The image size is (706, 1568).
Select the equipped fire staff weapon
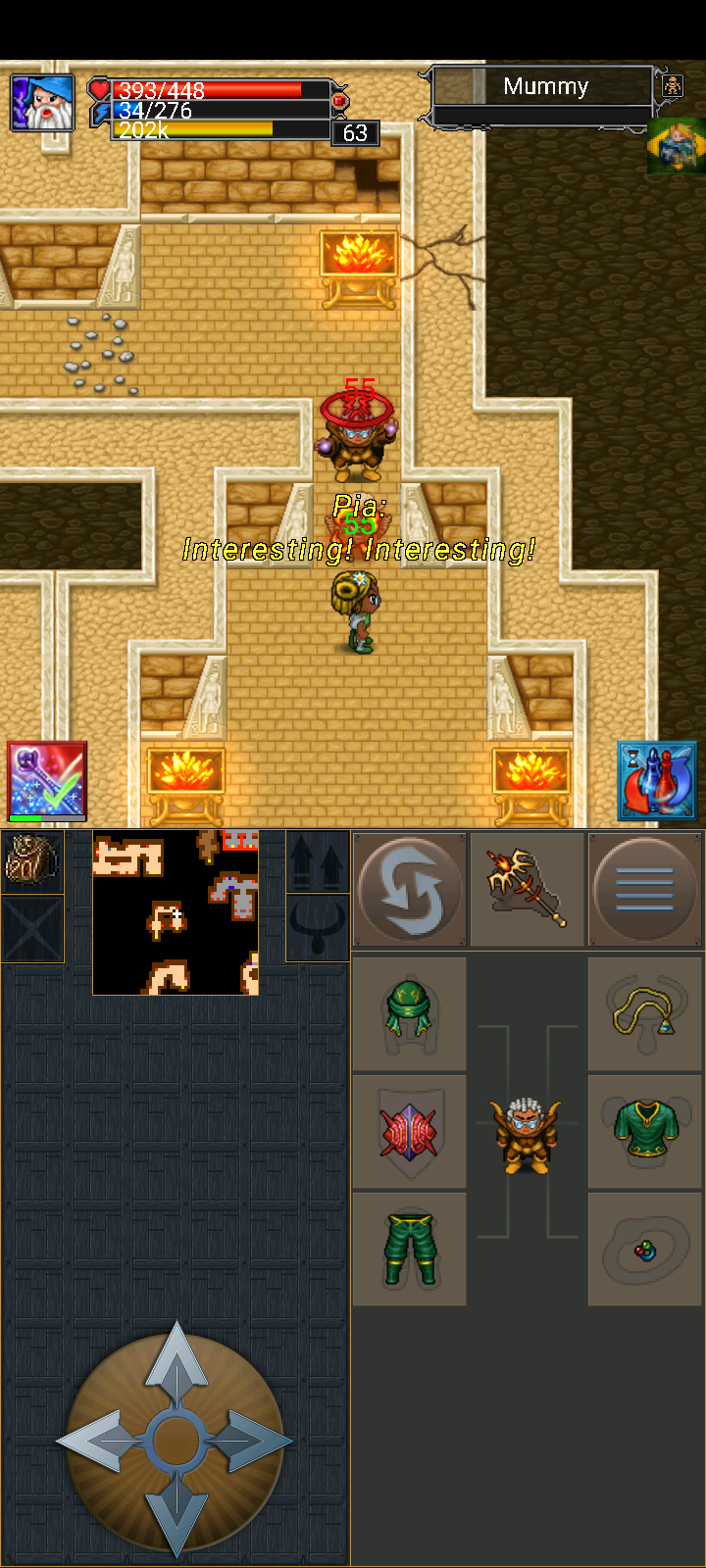coord(528,890)
